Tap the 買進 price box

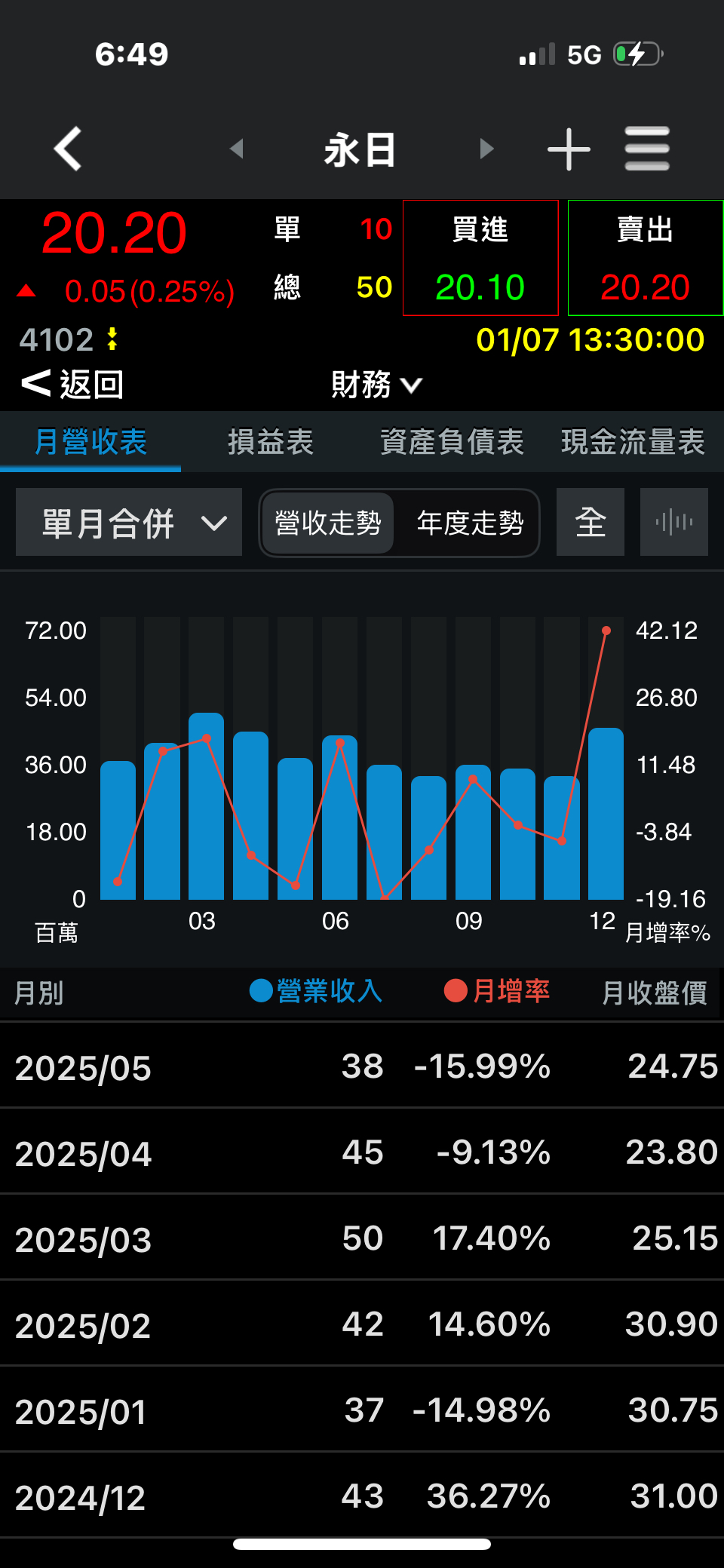[x=480, y=258]
